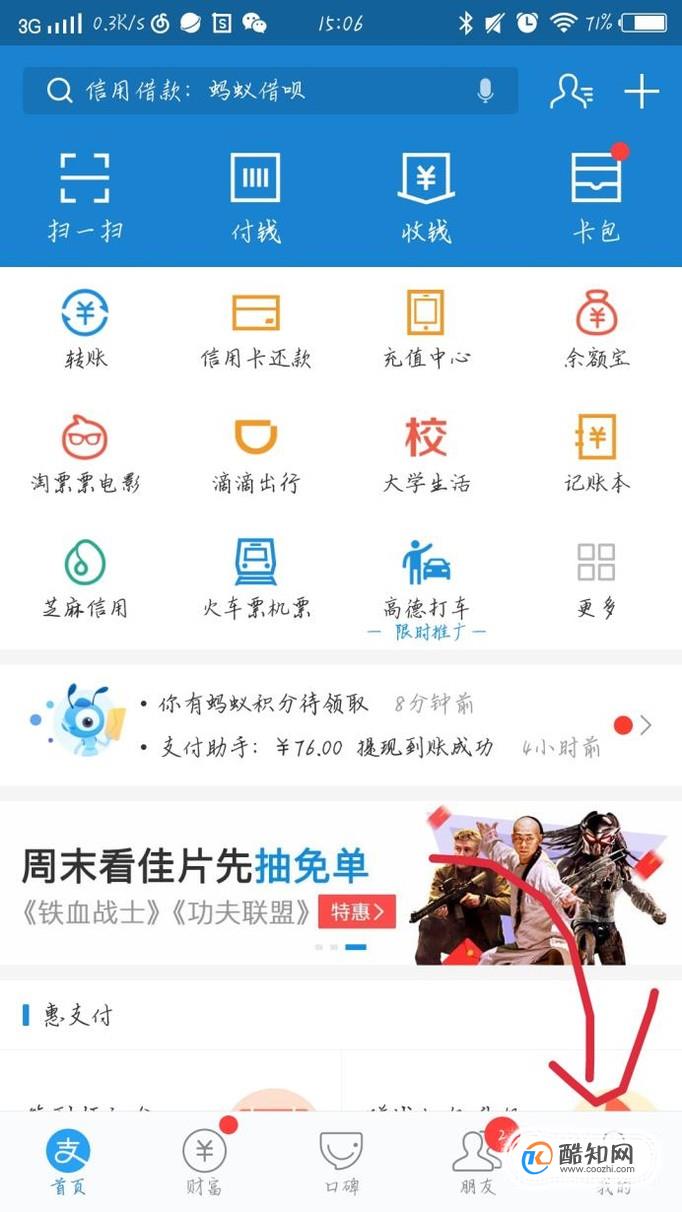
Task: Open 扫一扫 scanner
Action: [85, 196]
